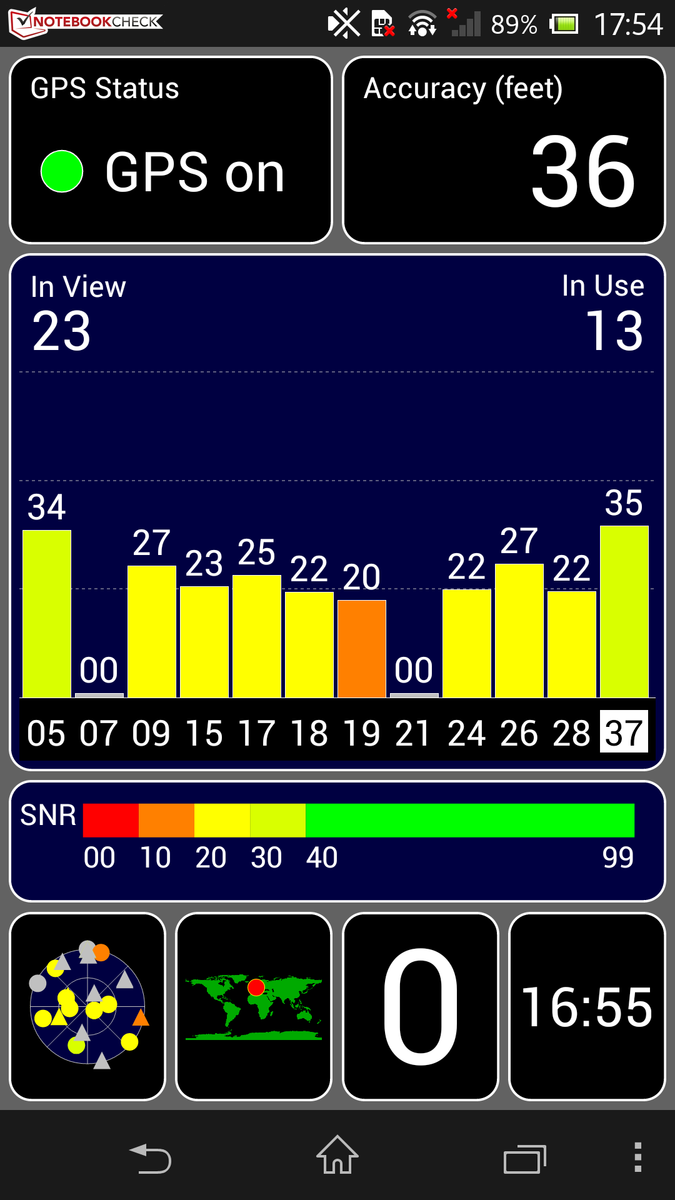Open the overflow menu with three dots
This screenshot has height=1200, width=675.
(638, 1157)
